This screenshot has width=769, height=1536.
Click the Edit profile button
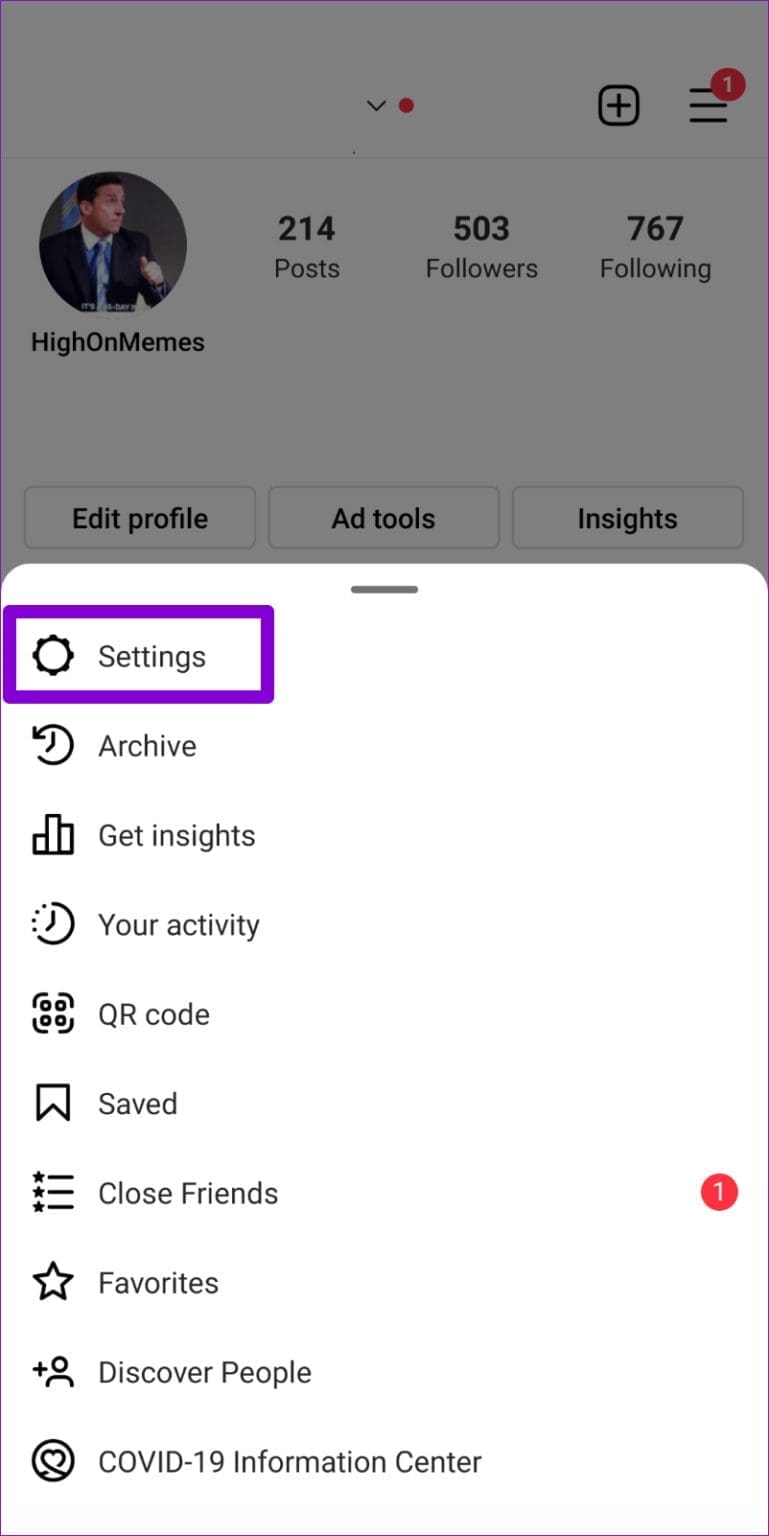139,518
